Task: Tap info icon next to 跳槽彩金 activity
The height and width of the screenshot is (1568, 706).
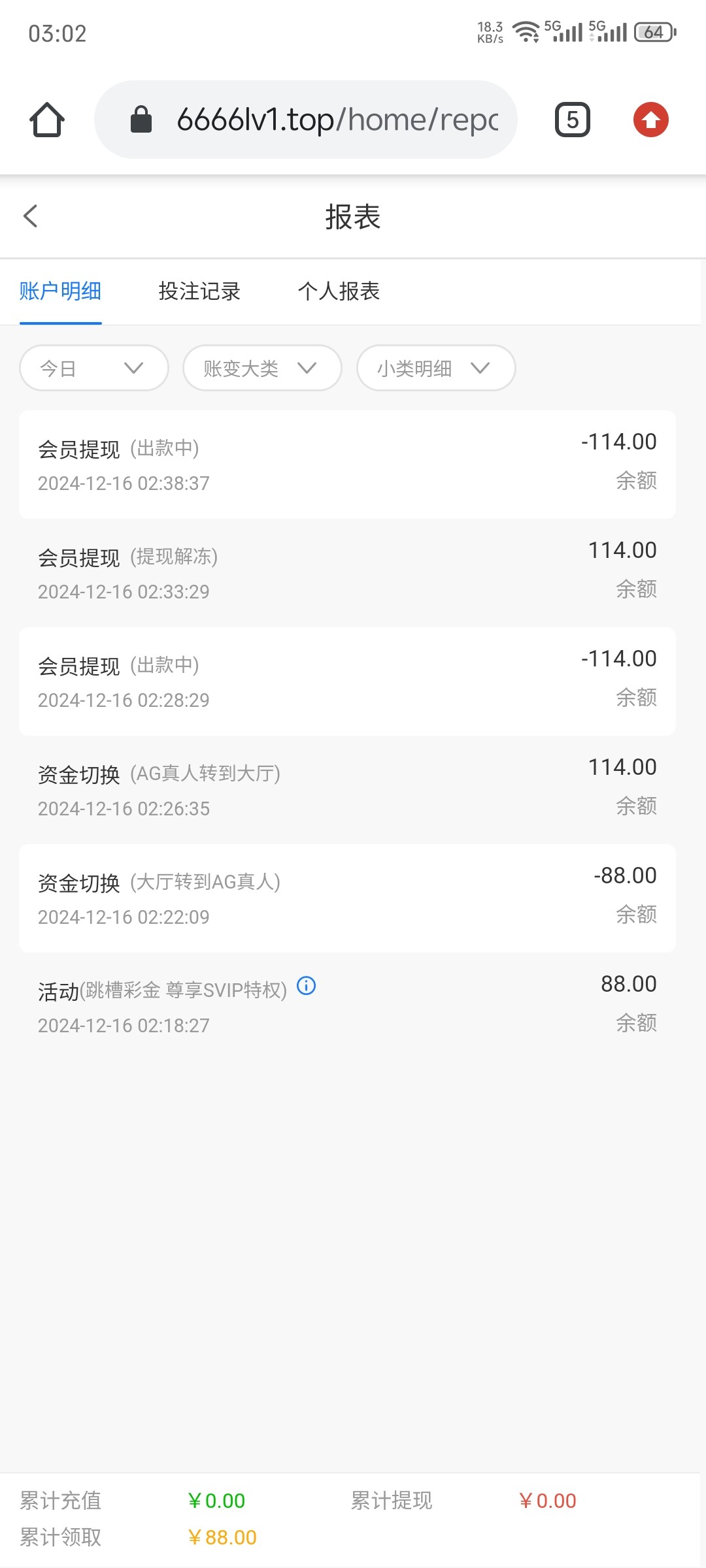Action: click(x=306, y=986)
